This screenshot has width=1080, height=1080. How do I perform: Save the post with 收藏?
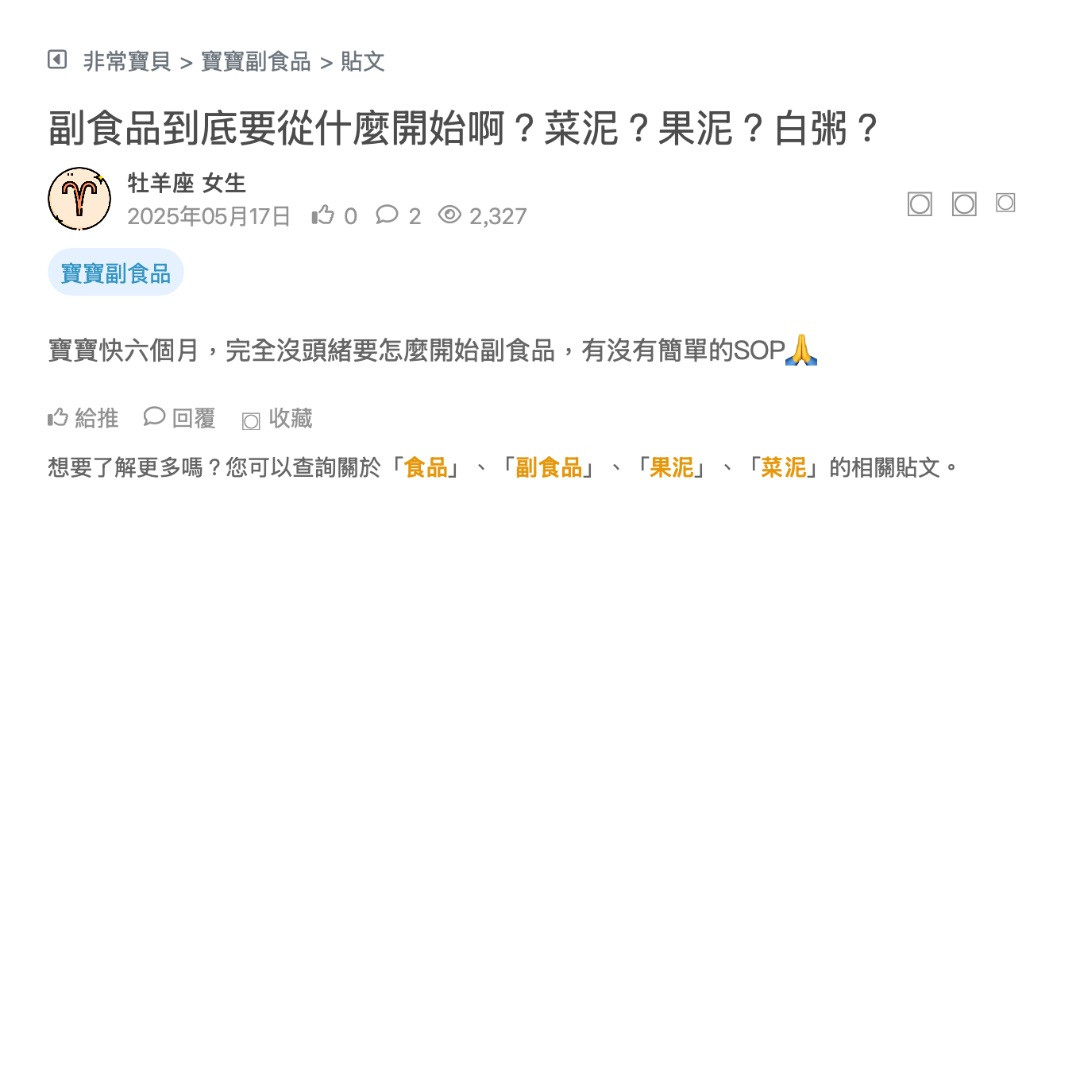[278, 419]
